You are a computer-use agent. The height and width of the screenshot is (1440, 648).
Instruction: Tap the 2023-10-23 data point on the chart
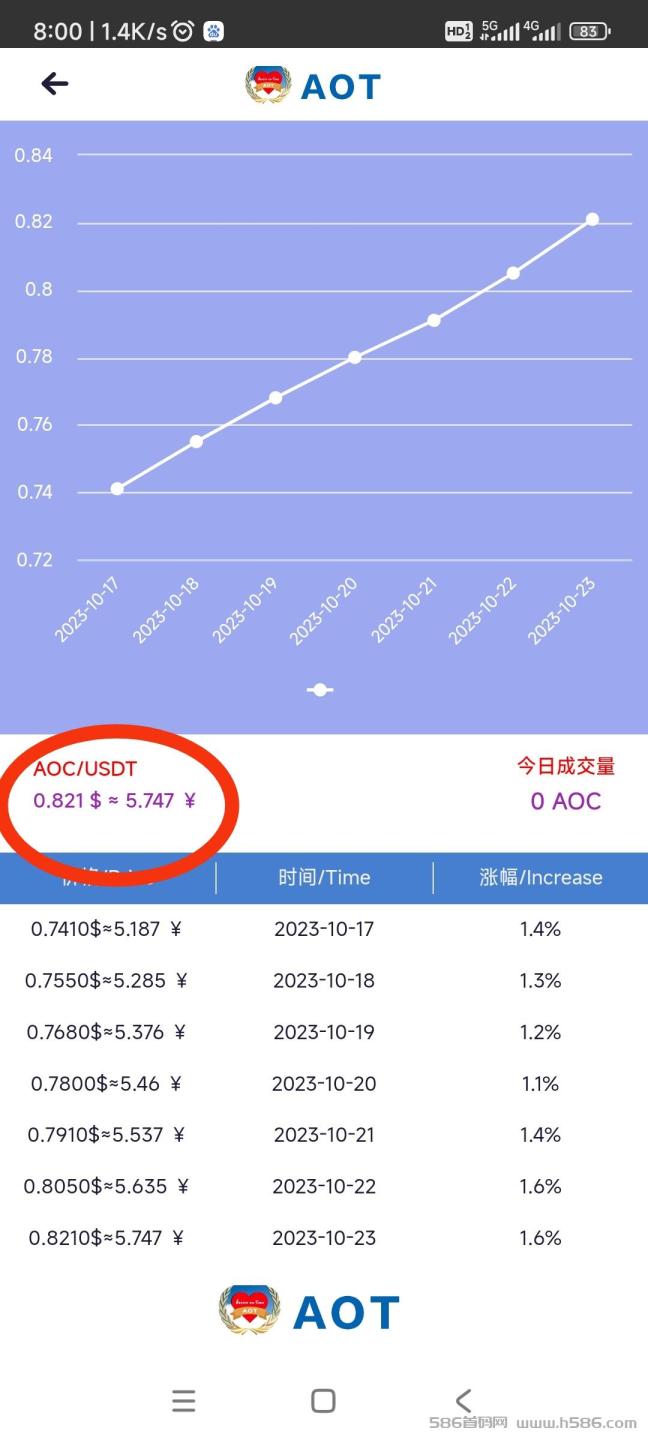[592, 219]
